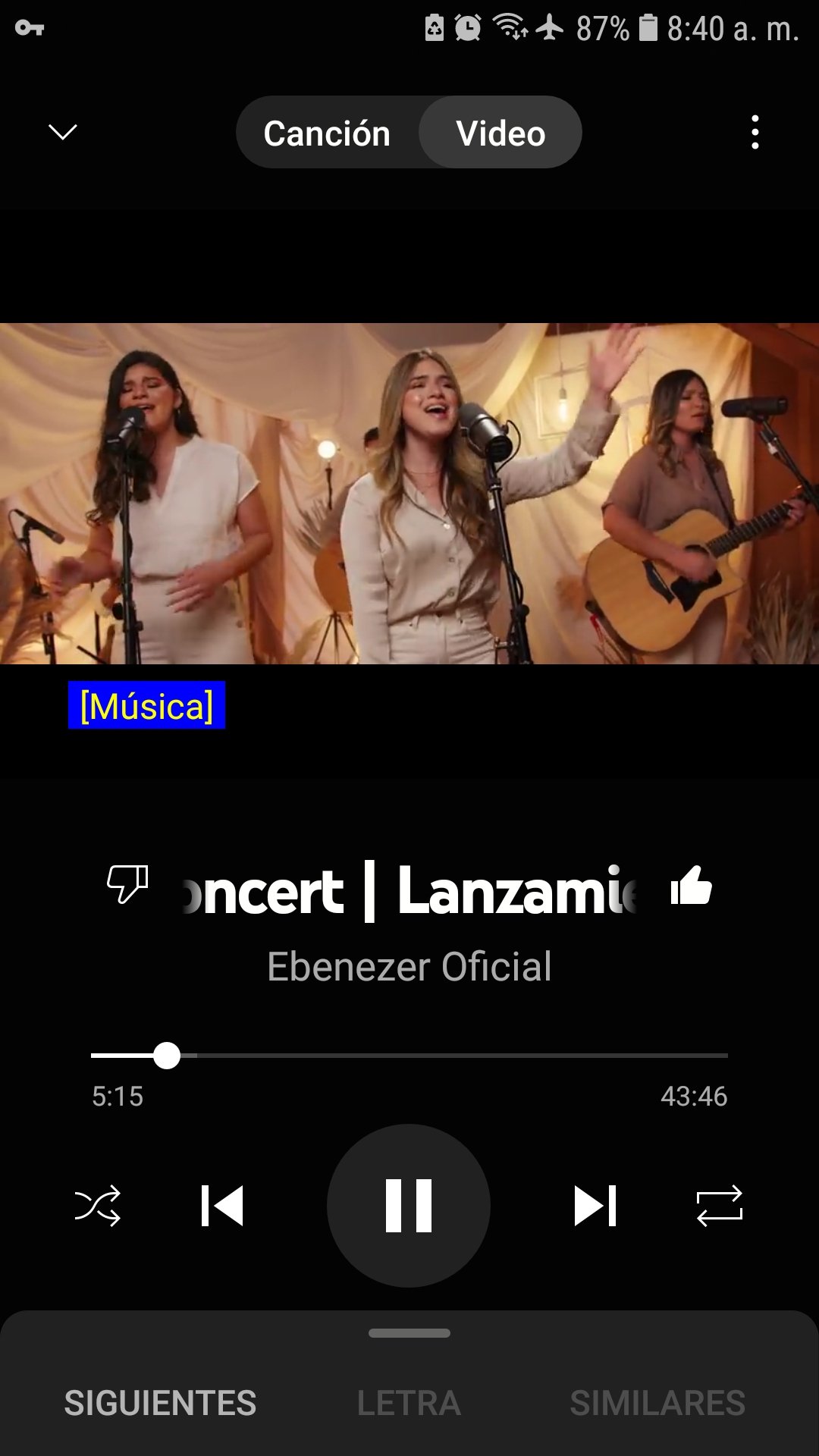Image resolution: width=819 pixels, height=1456 pixels.
Task: Open the Siguientes queue tab
Action: click(160, 1404)
